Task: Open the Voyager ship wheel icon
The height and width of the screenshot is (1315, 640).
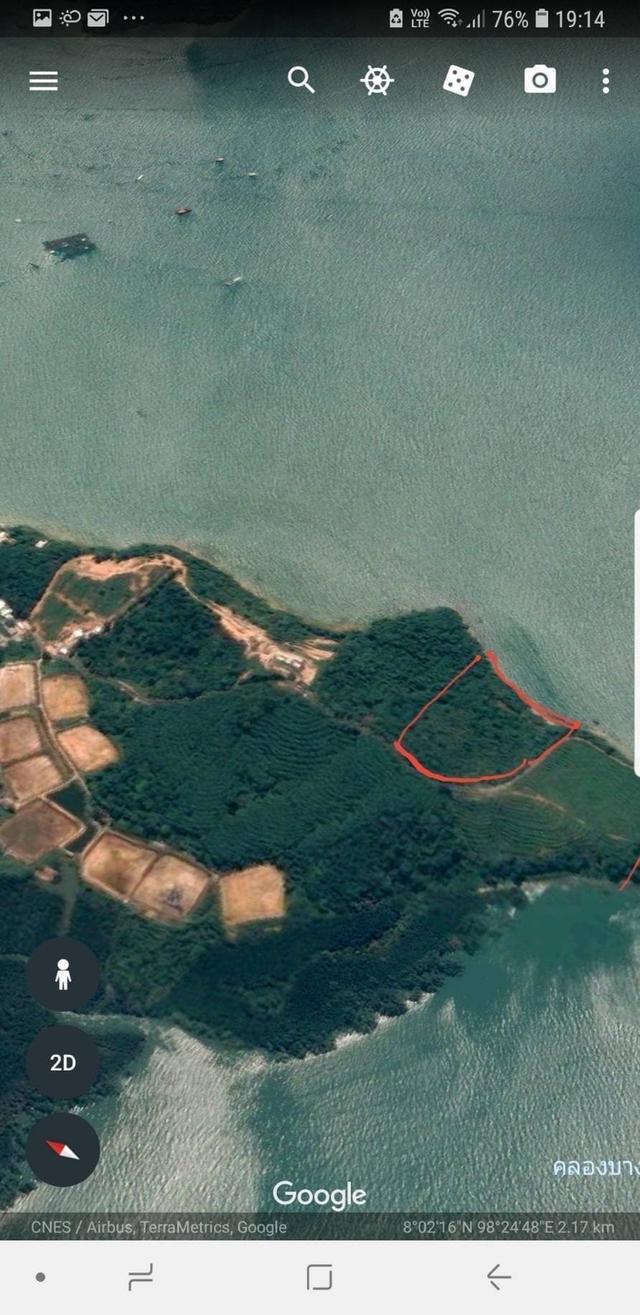Action: point(377,80)
